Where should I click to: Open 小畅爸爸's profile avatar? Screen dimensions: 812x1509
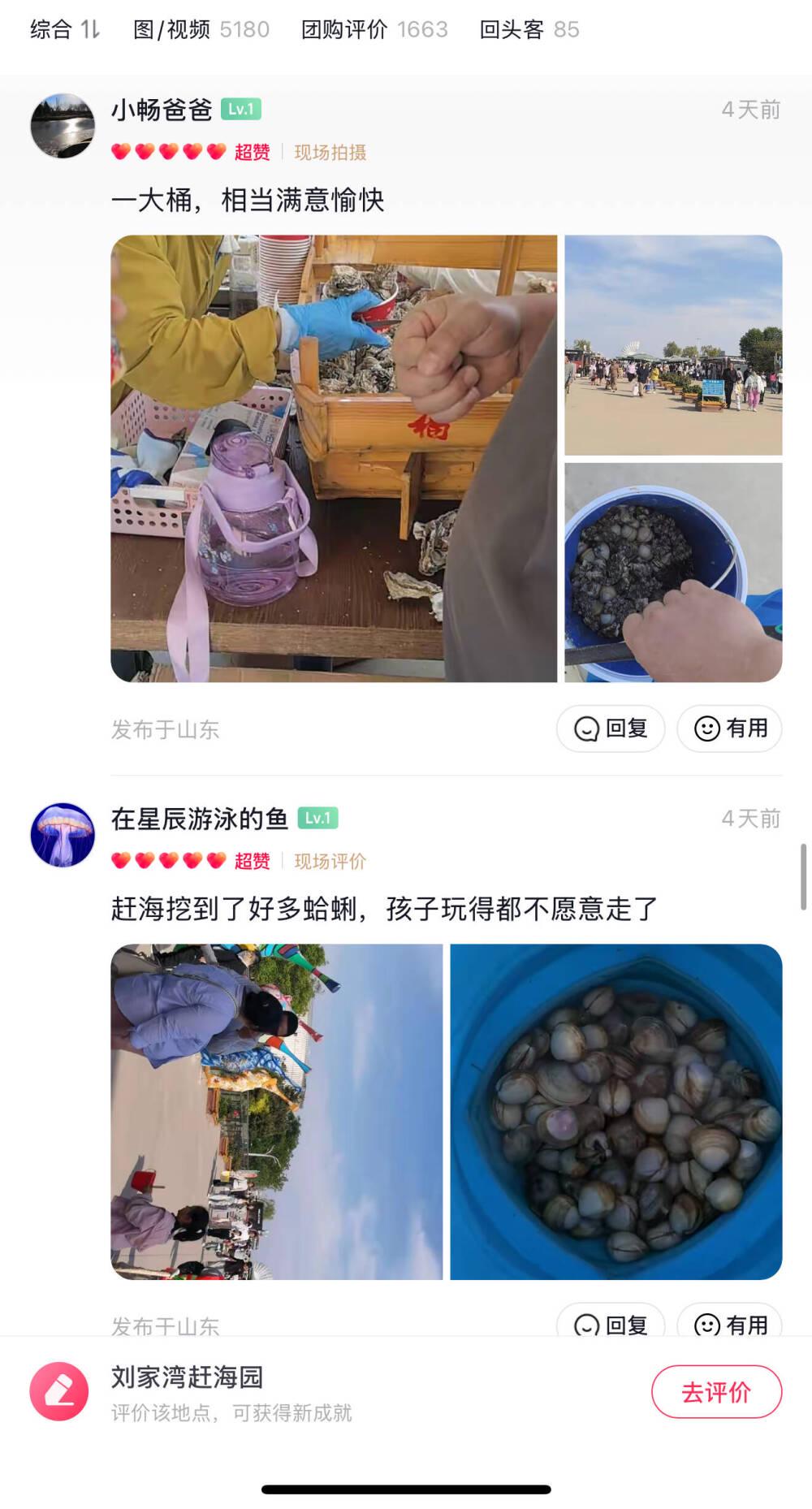[x=63, y=126]
